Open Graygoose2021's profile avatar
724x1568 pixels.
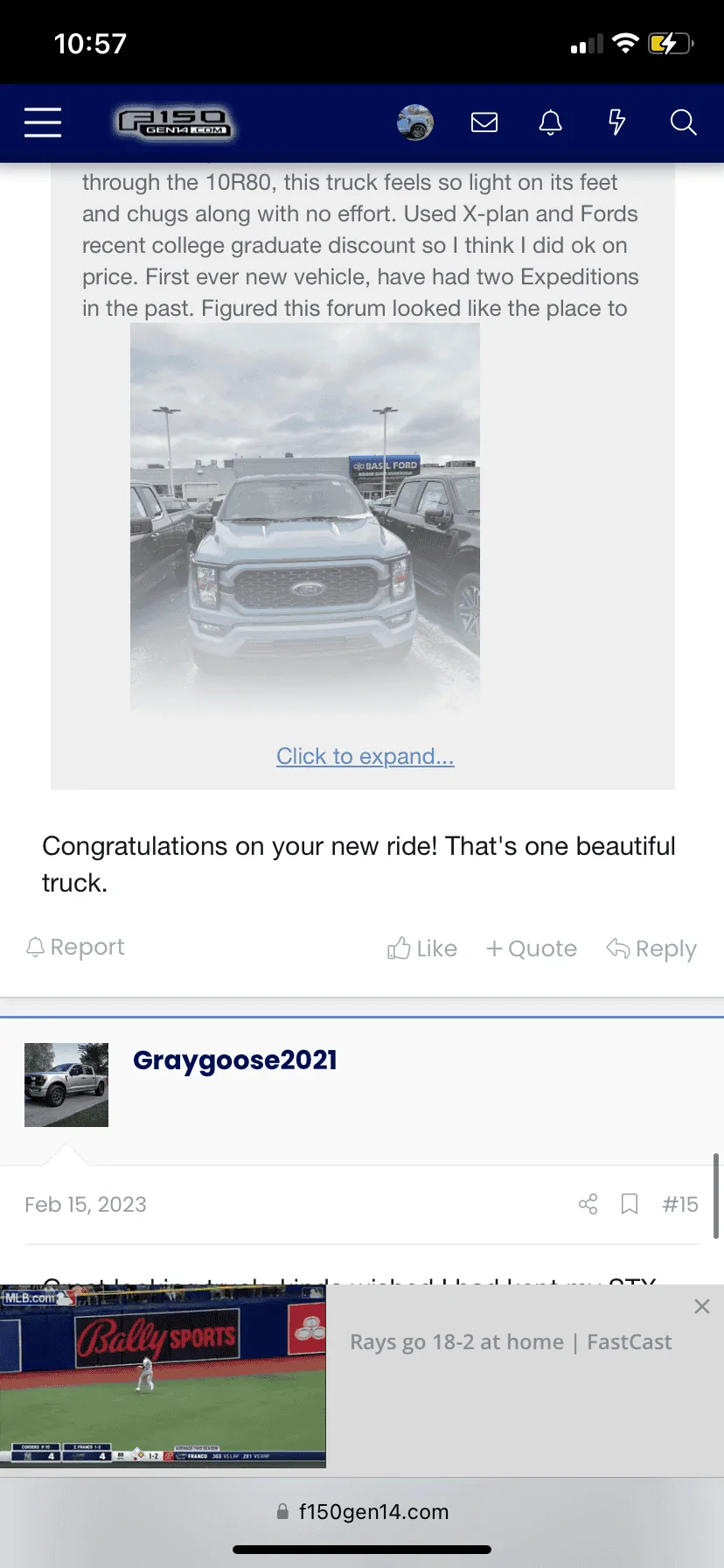click(66, 1085)
